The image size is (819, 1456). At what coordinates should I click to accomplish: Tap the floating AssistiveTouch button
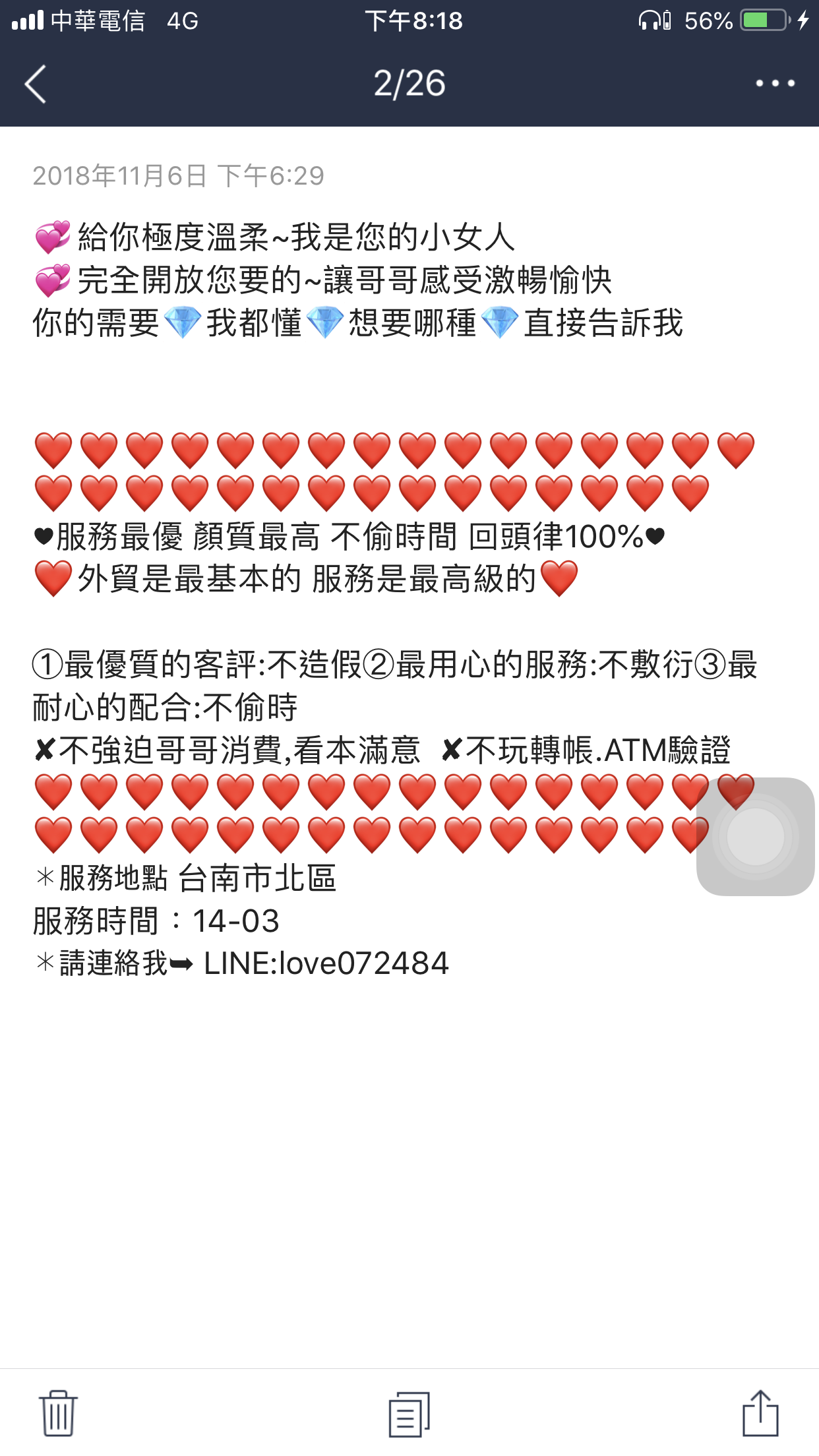coord(756,836)
